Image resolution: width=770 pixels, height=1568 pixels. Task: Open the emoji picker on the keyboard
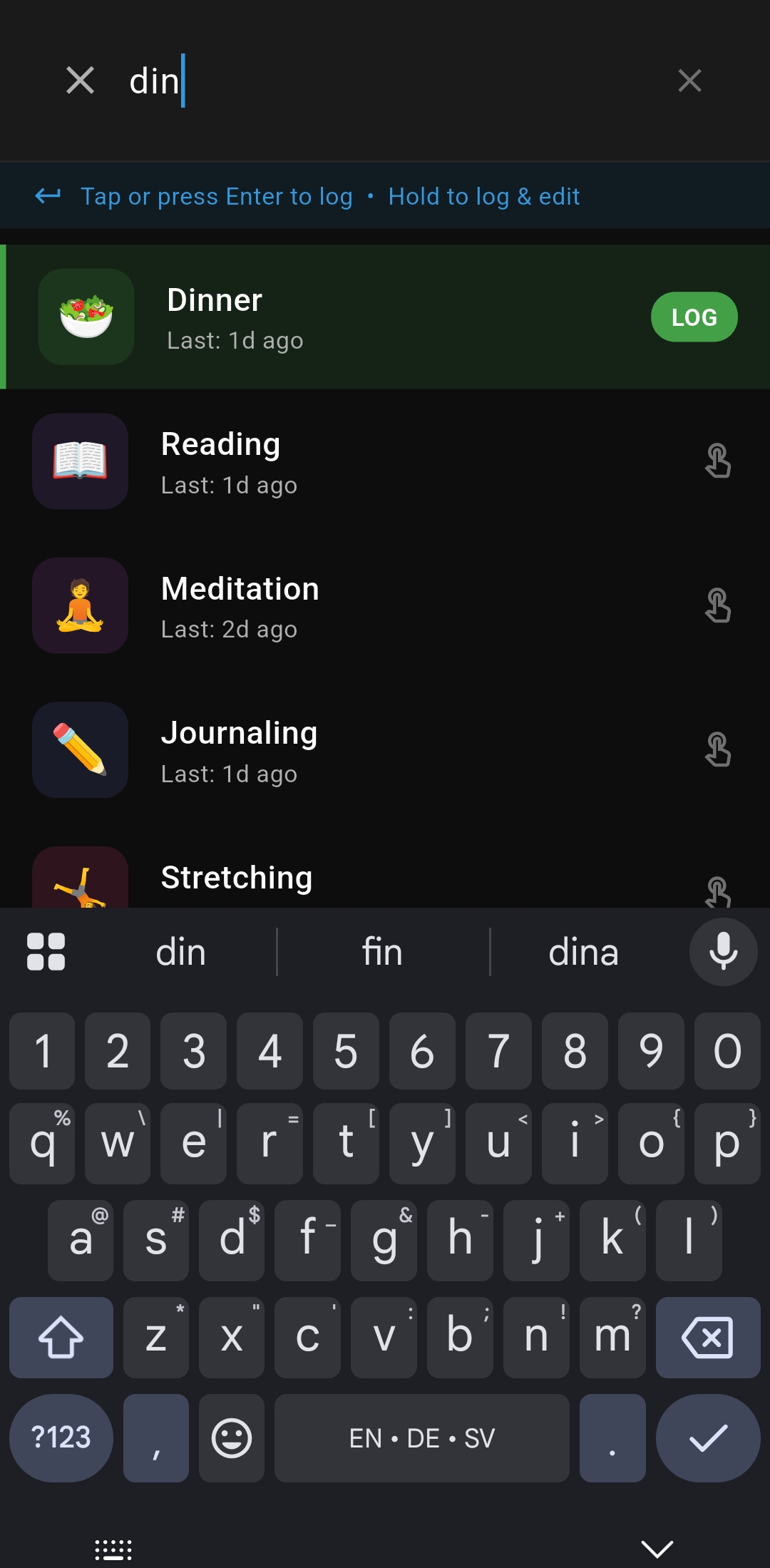point(231,1438)
